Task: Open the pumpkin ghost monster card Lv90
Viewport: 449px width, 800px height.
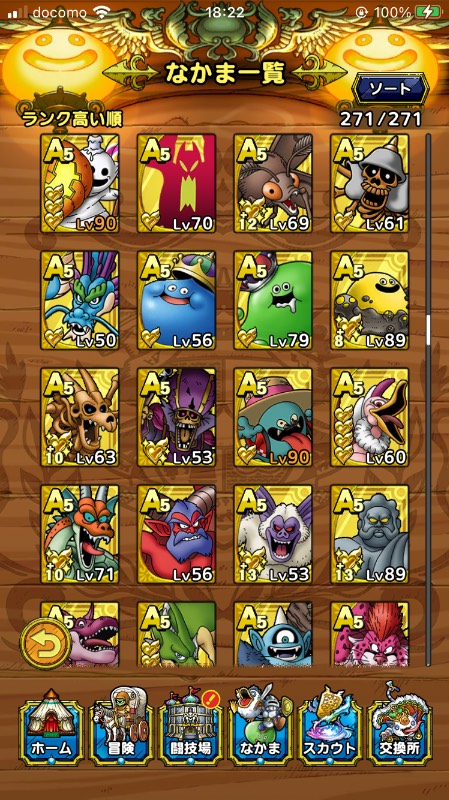Action: (80, 183)
